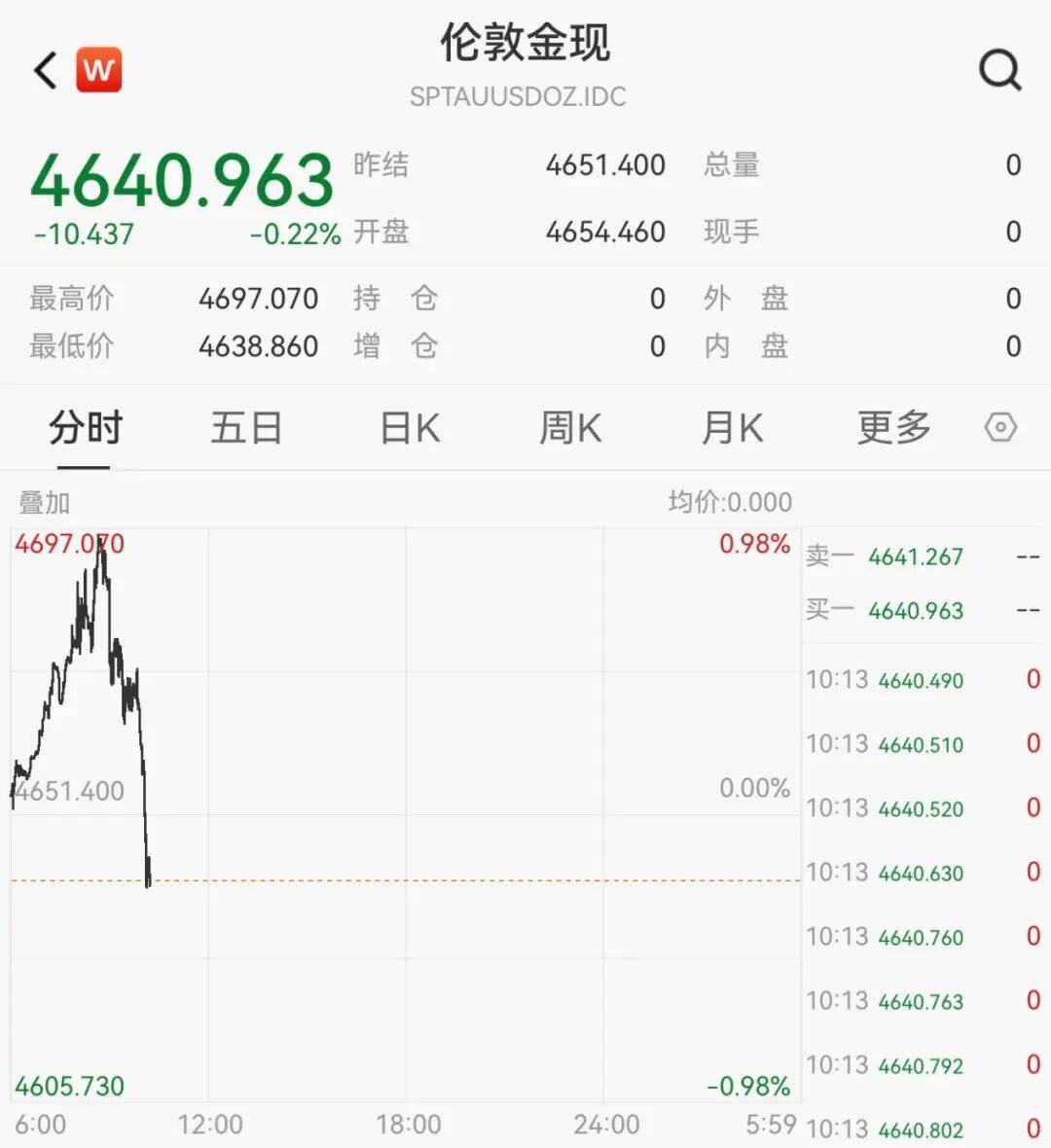Screen dimensions: 1051x1148
Task: Tap 叠加 to overlay a comparison
Action: coord(44,503)
